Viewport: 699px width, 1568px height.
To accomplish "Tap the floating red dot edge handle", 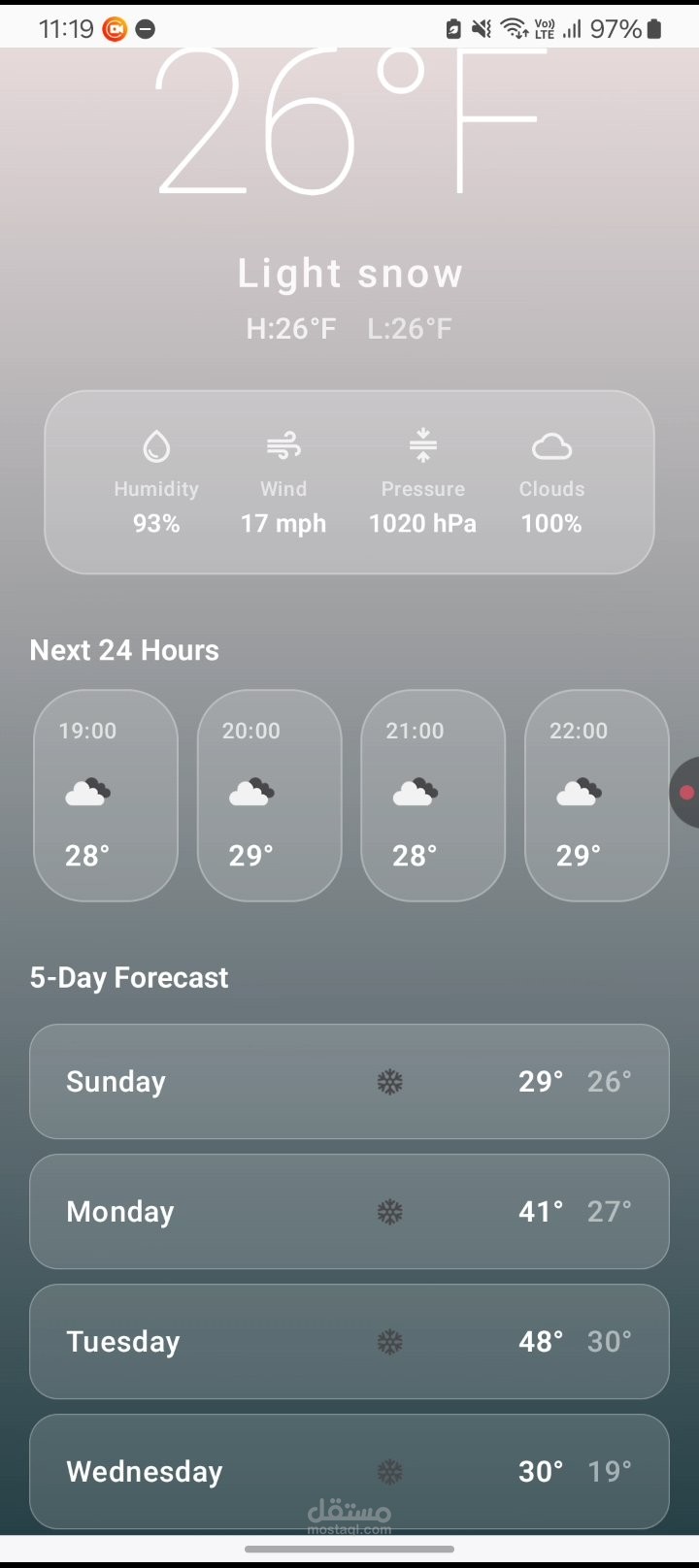I will (x=686, y=793).
